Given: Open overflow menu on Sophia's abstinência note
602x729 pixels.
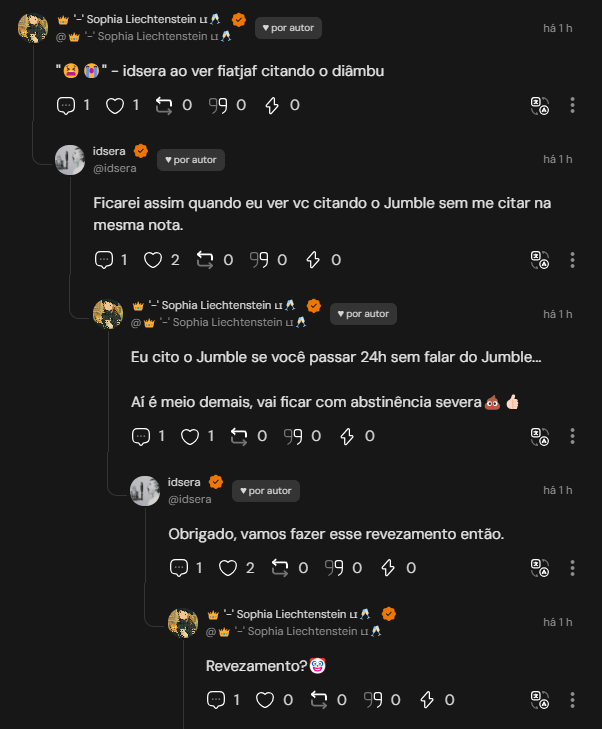Looking at the screenshot, I should click(x=572, y=436).
